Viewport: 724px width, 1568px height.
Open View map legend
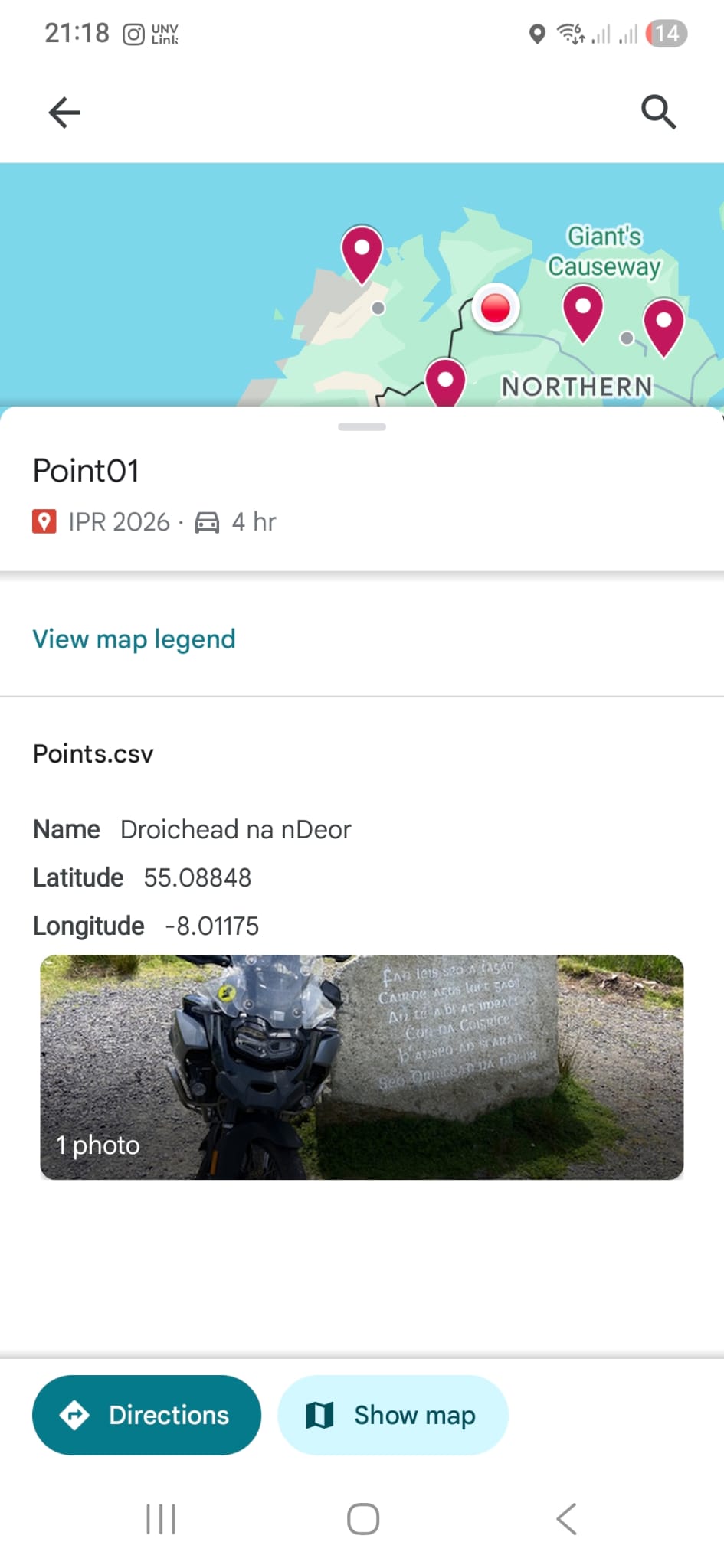(133, 639)
